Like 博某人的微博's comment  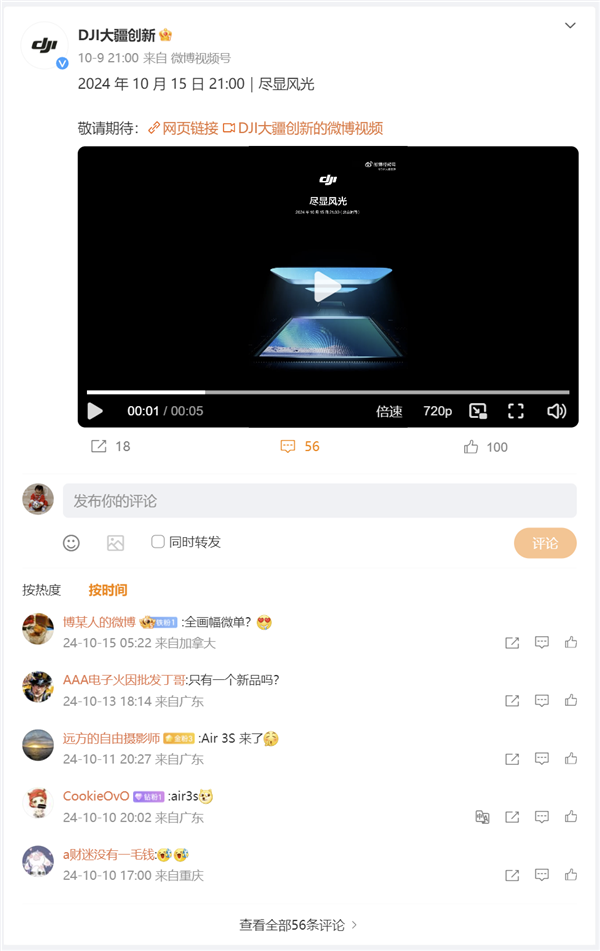[x=571, y=643]
